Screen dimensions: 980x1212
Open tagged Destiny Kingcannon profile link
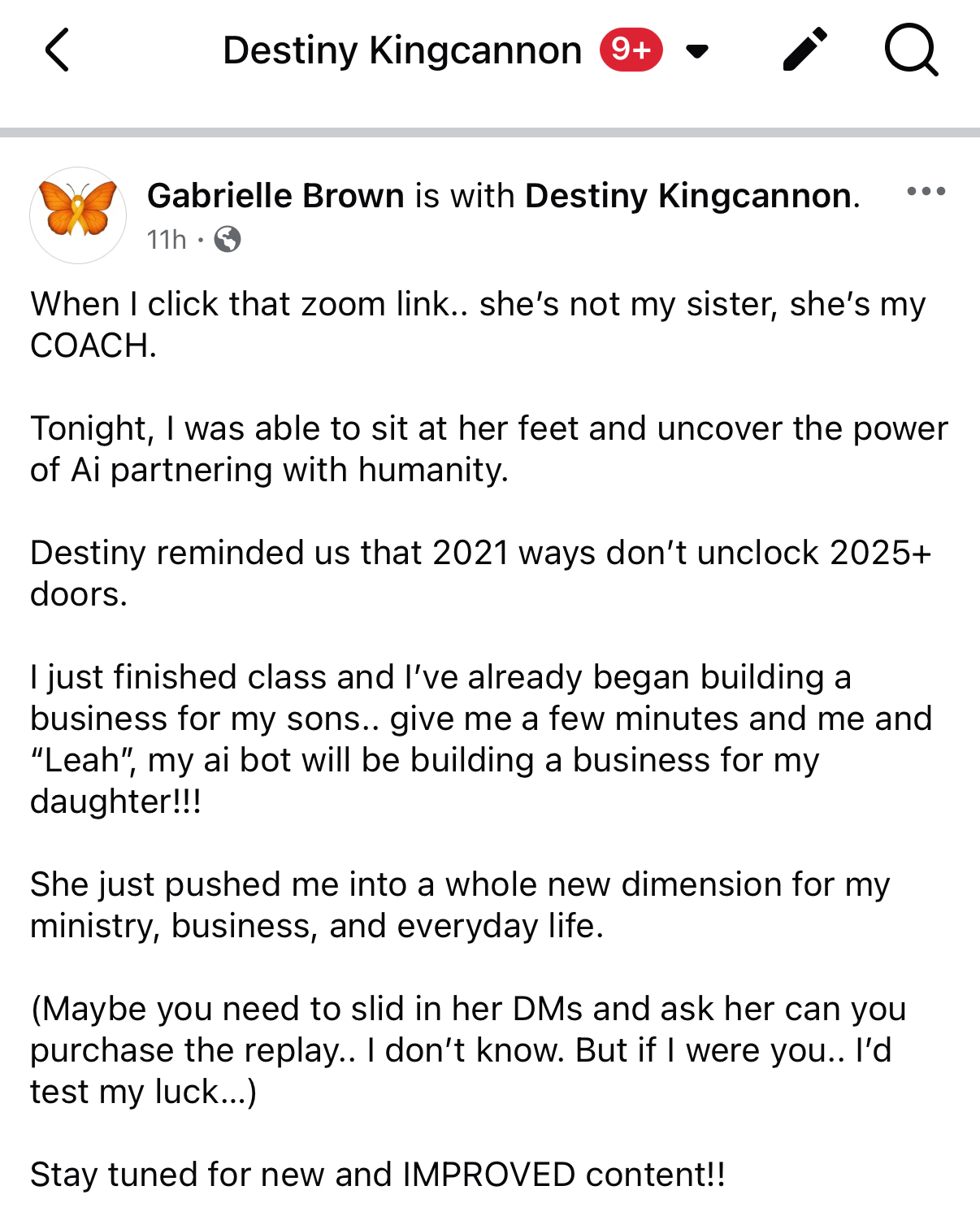click(688, 196)
